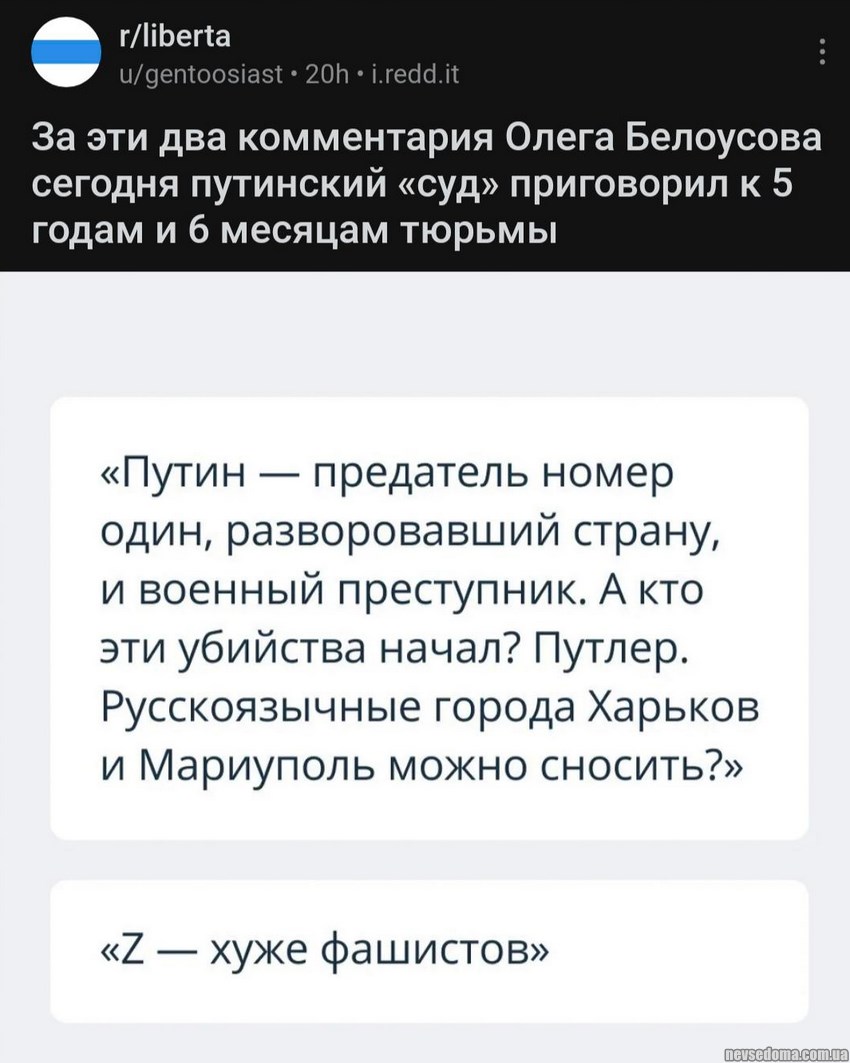Open the post overflow menu
Image resolution: width=850 pixels, height=1063 pixels.
coord(822,51)
